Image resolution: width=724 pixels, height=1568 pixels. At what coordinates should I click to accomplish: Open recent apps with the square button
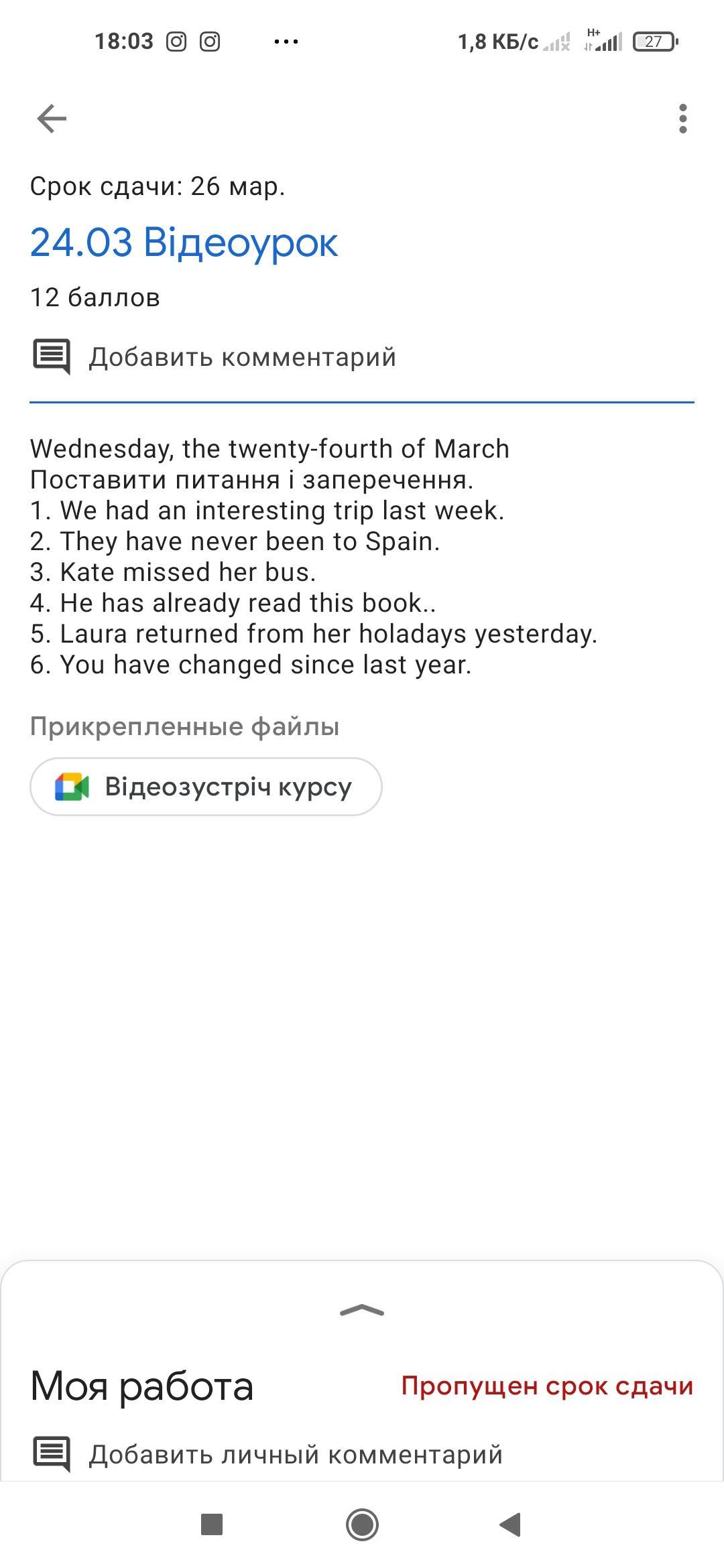[x=212, y=1525]
